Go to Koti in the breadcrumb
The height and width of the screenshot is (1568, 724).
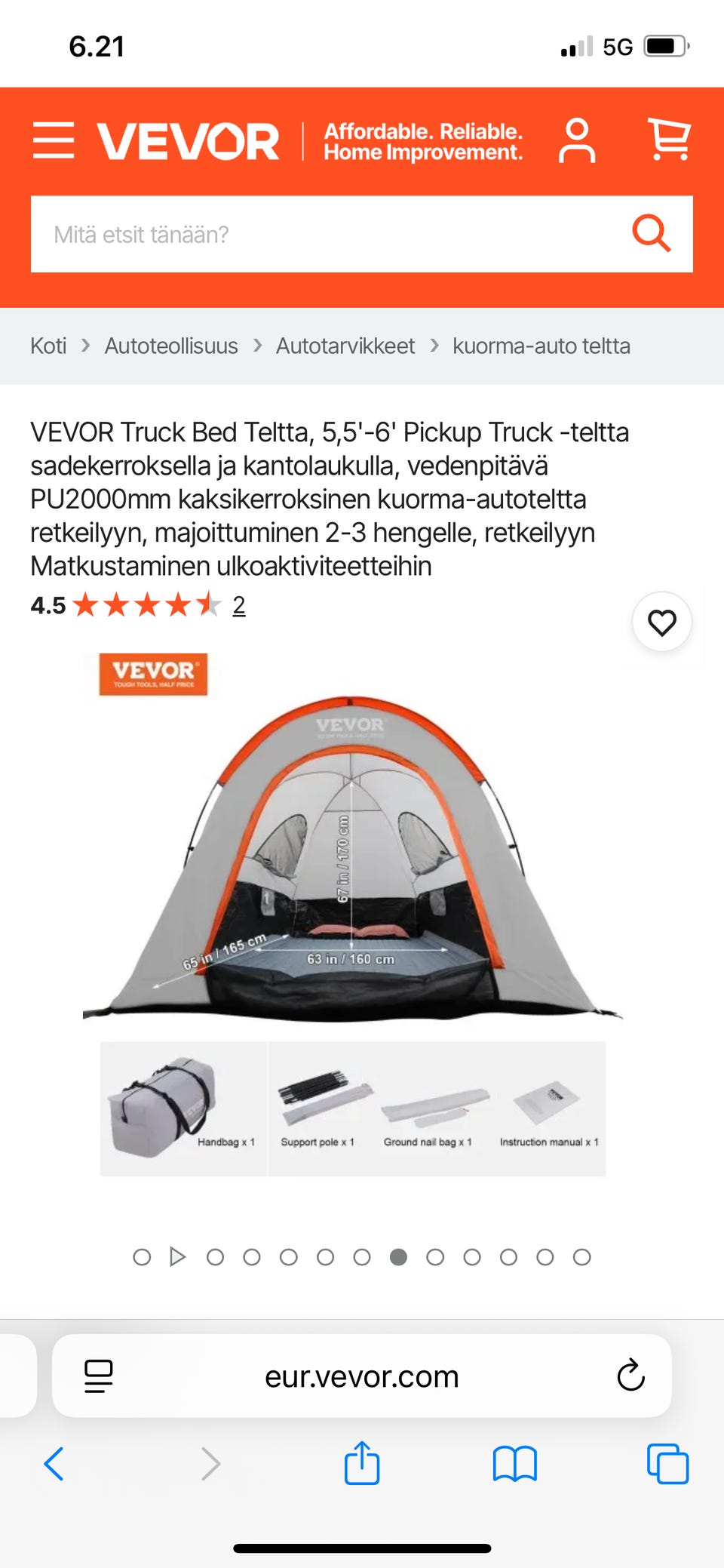[x=48, y=345]
